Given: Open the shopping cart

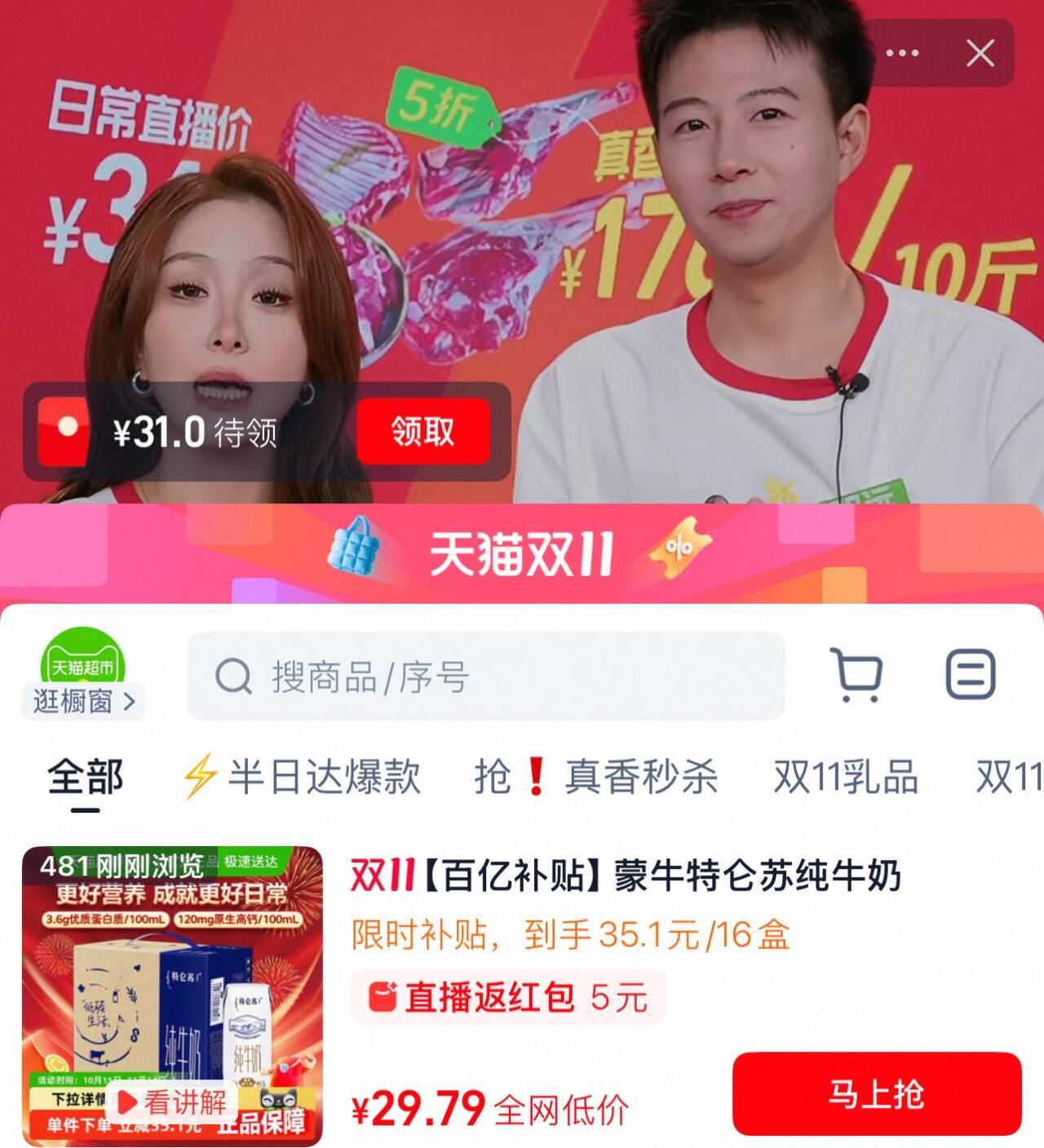Looking at the screenshot, I should 856,675.
